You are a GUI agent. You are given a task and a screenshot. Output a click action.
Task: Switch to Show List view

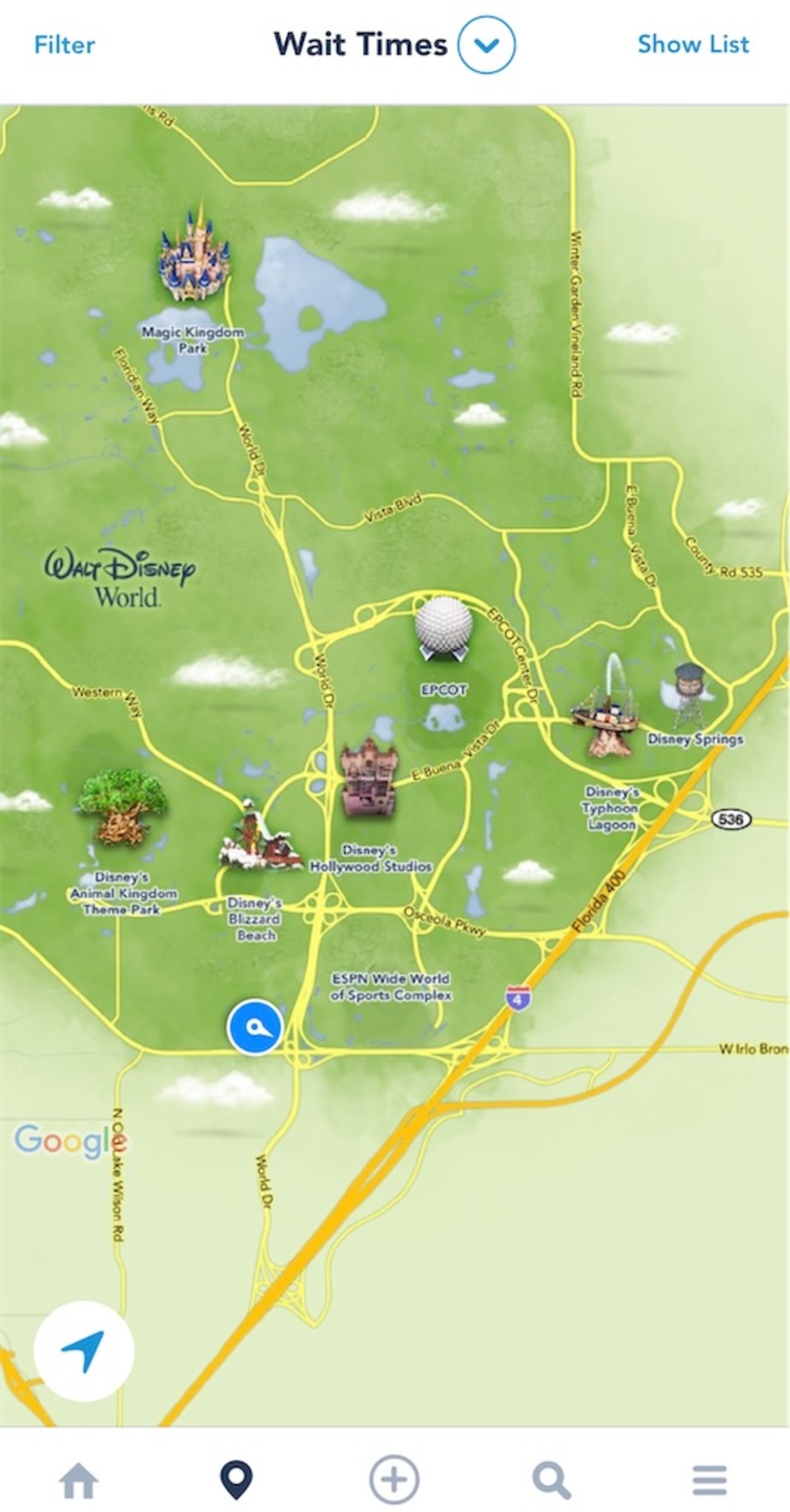[x=693, y=45]
